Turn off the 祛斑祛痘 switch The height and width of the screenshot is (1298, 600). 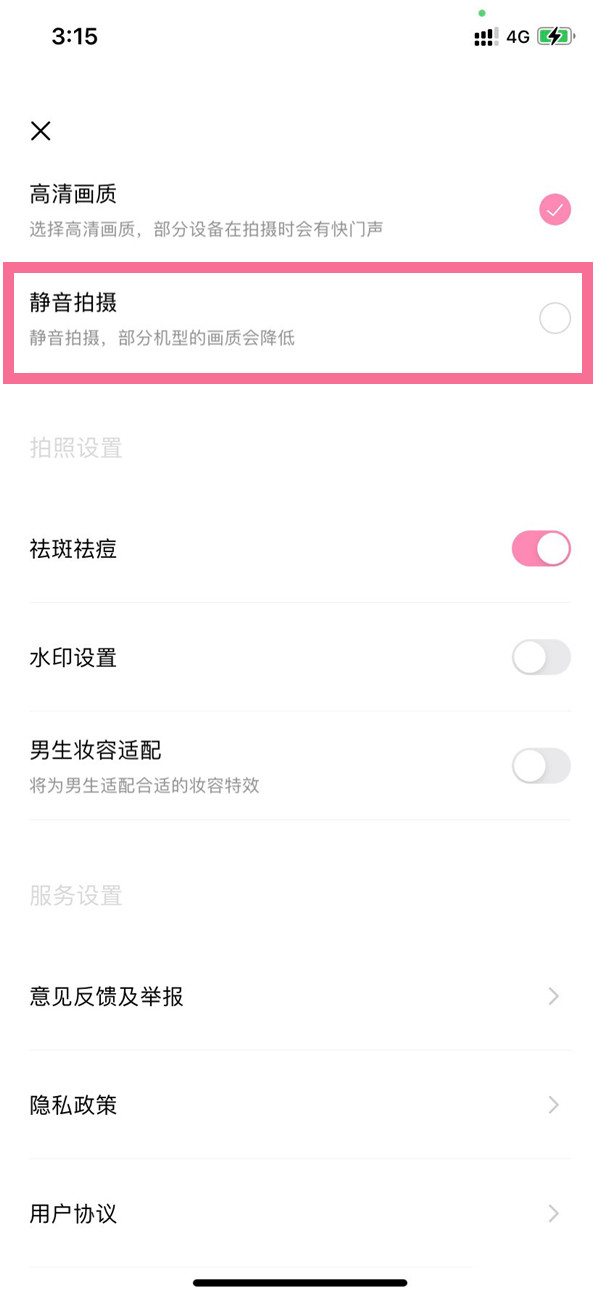click(541, 549)
